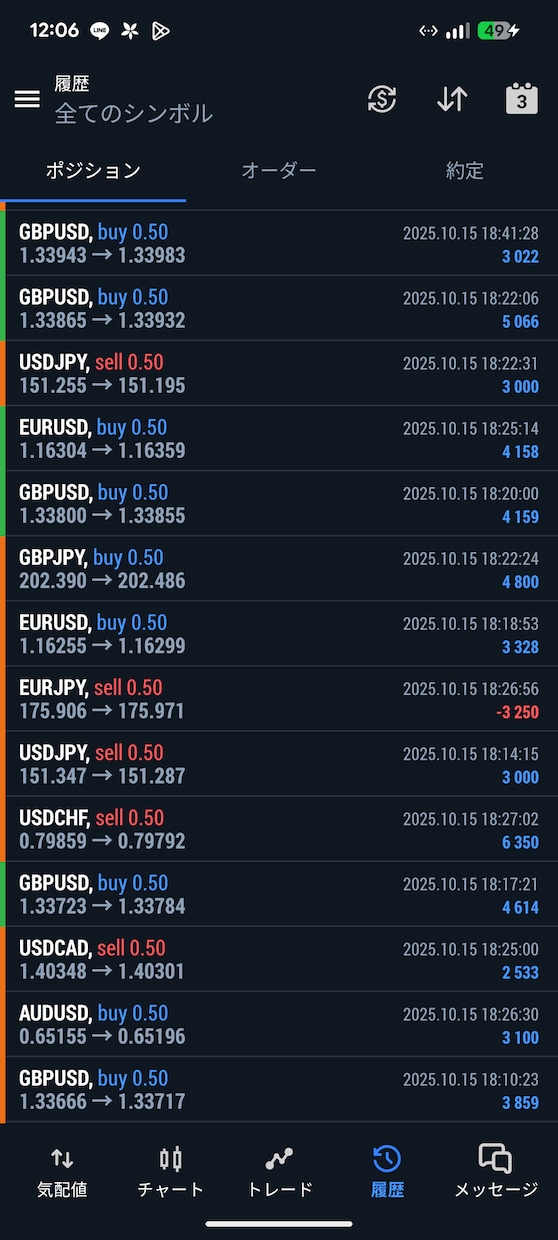The width and height of the screenshot is (558, 1240).
Task: Open GBPJPY buy position at 202.390
Action: point(279,568)
